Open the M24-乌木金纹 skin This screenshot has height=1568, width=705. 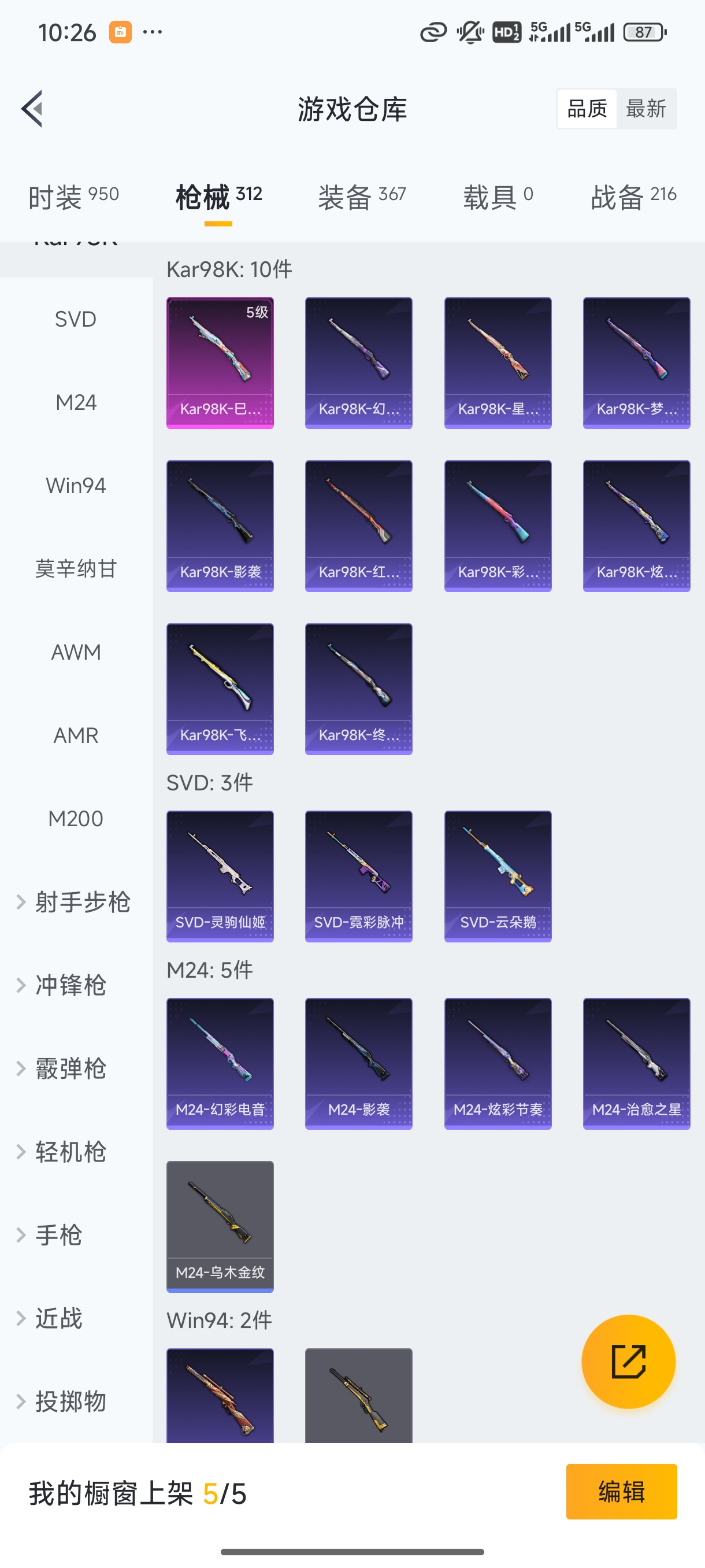click(220, 1226)
